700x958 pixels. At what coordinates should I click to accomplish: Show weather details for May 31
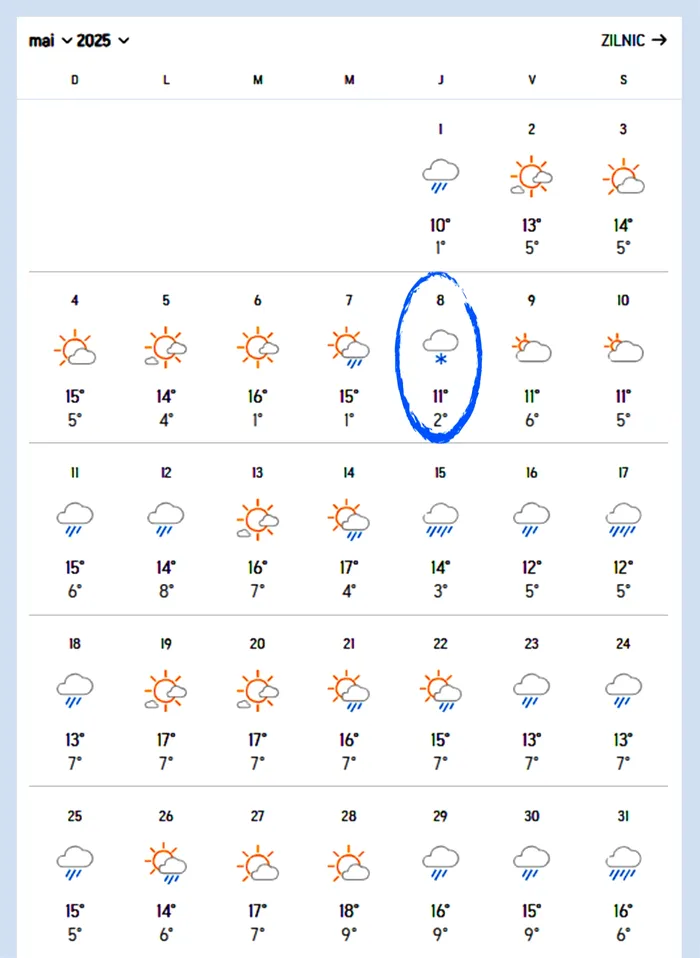point(623,873)
